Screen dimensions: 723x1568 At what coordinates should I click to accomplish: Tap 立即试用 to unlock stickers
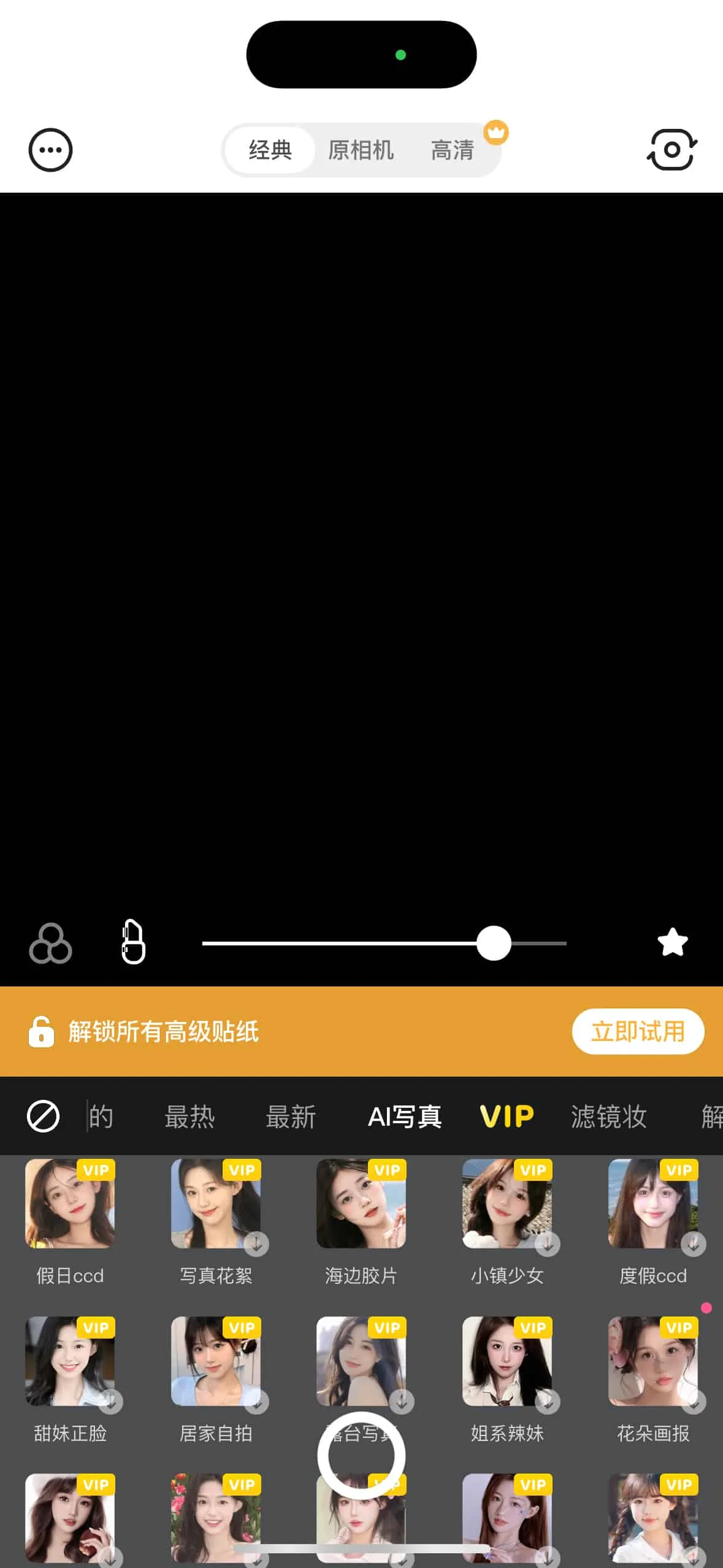point(638,1031)
